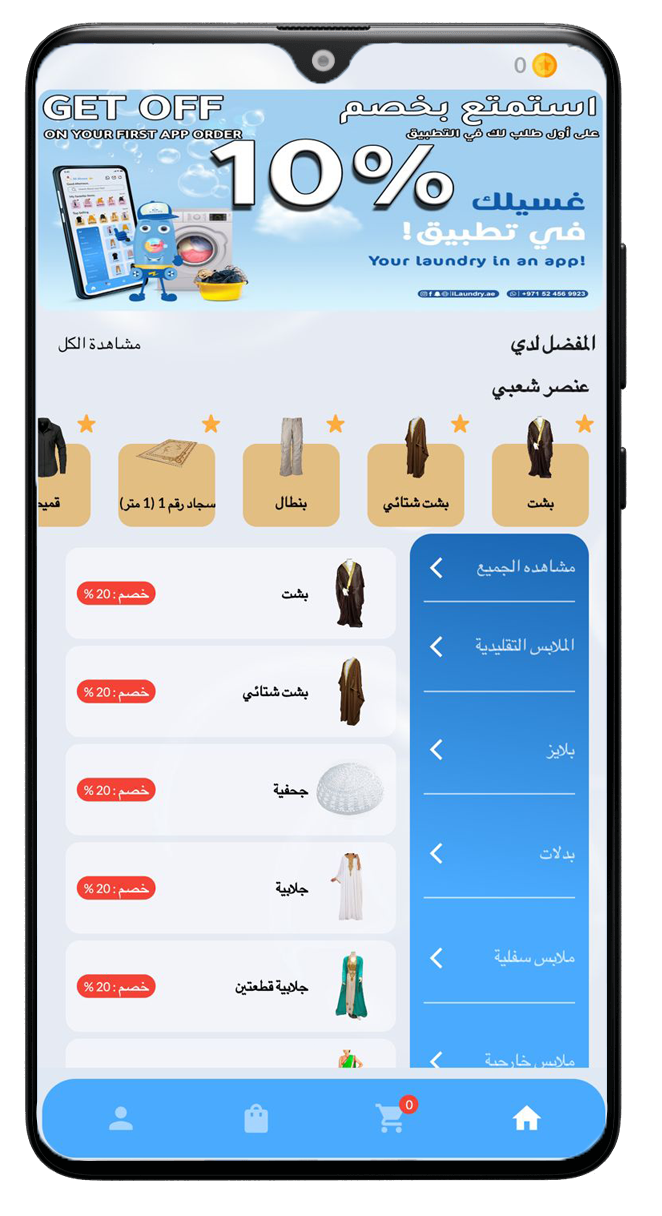This screenshot has width=662, height=1216.
Task: Open the جلابية item in the list
Action: [230, 888]
